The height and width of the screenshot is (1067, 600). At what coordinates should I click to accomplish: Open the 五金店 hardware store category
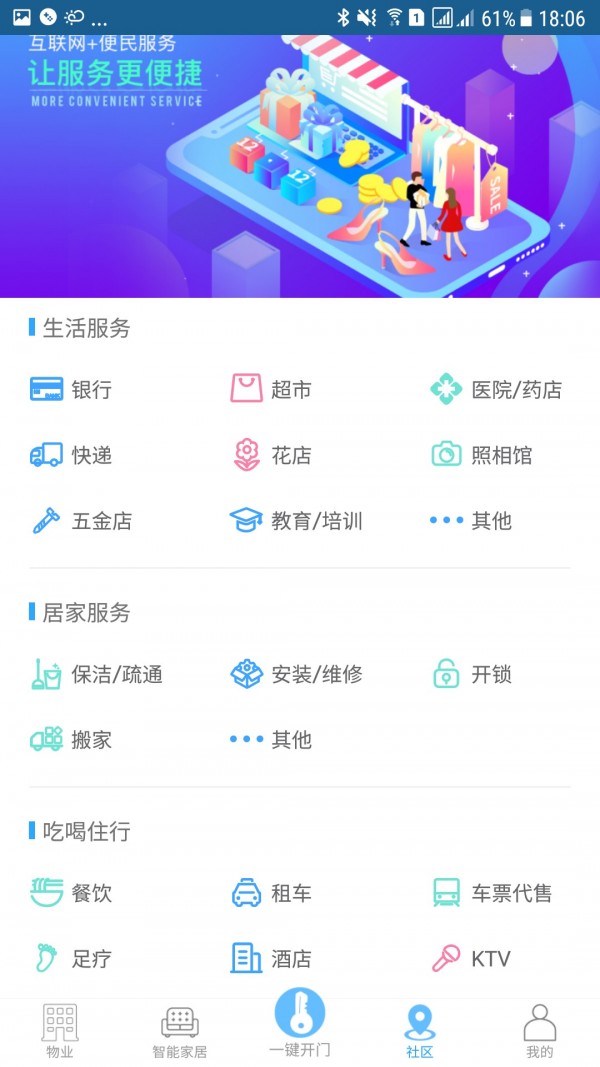(80, 521)
